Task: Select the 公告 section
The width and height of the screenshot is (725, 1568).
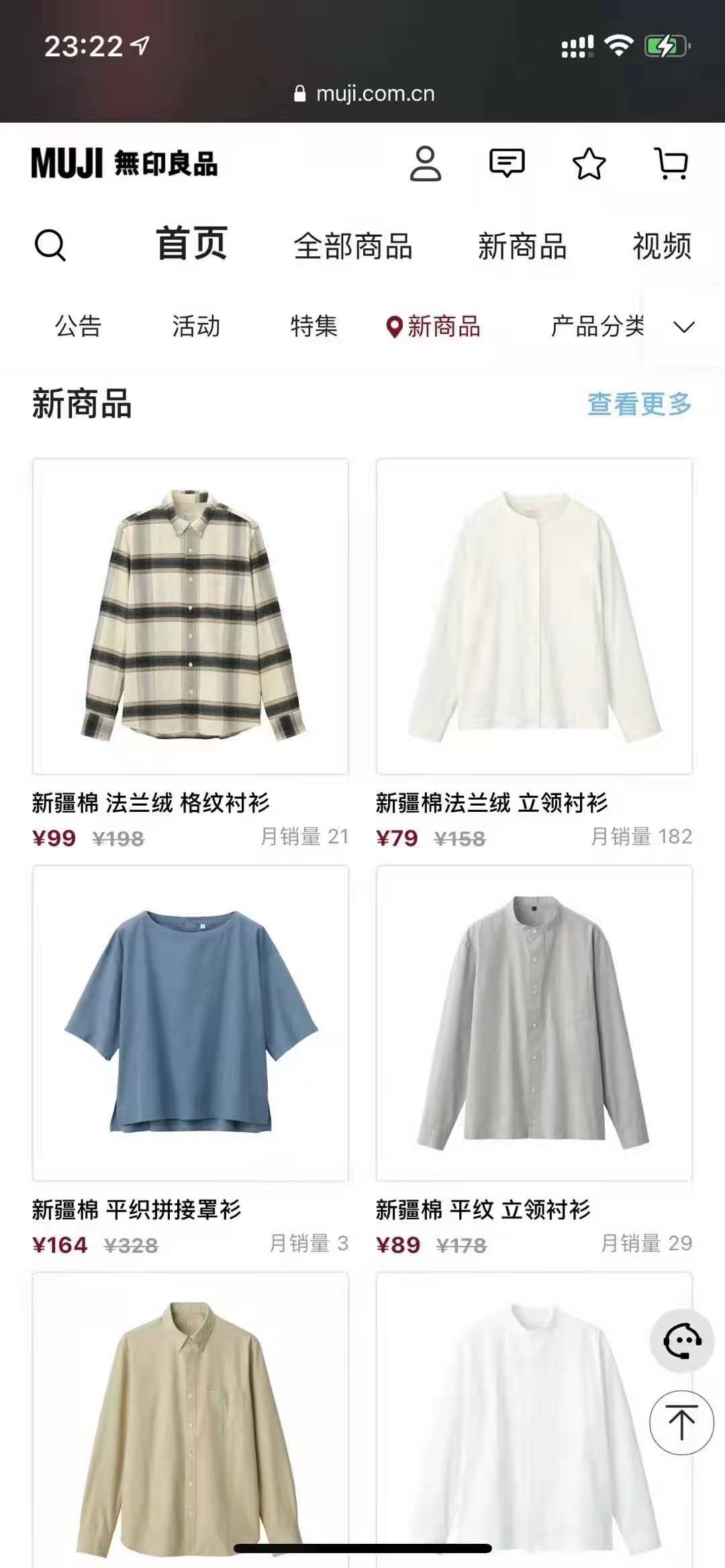Action: coord(78,327)
